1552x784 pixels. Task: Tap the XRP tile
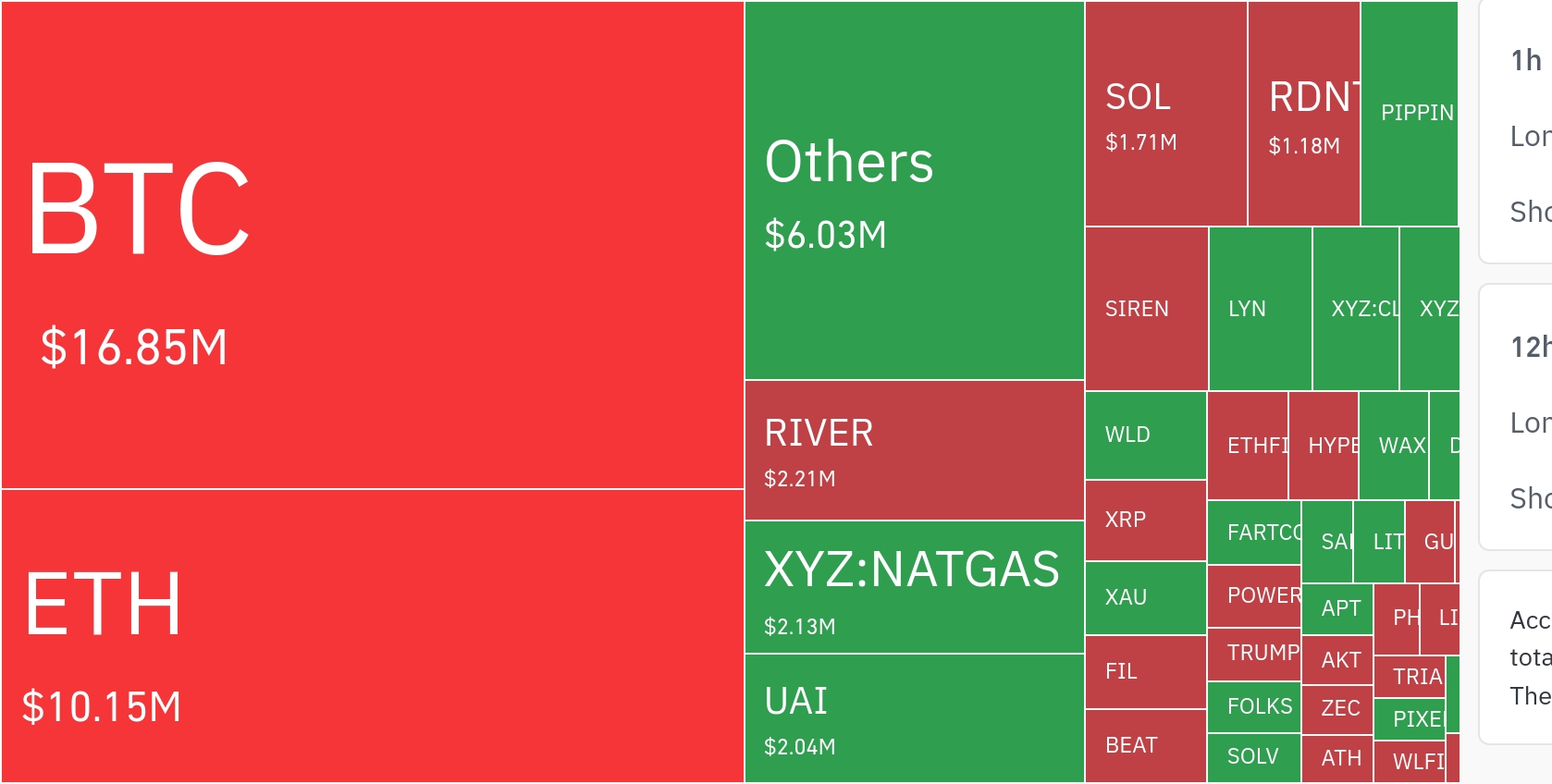pos(1145,521)
